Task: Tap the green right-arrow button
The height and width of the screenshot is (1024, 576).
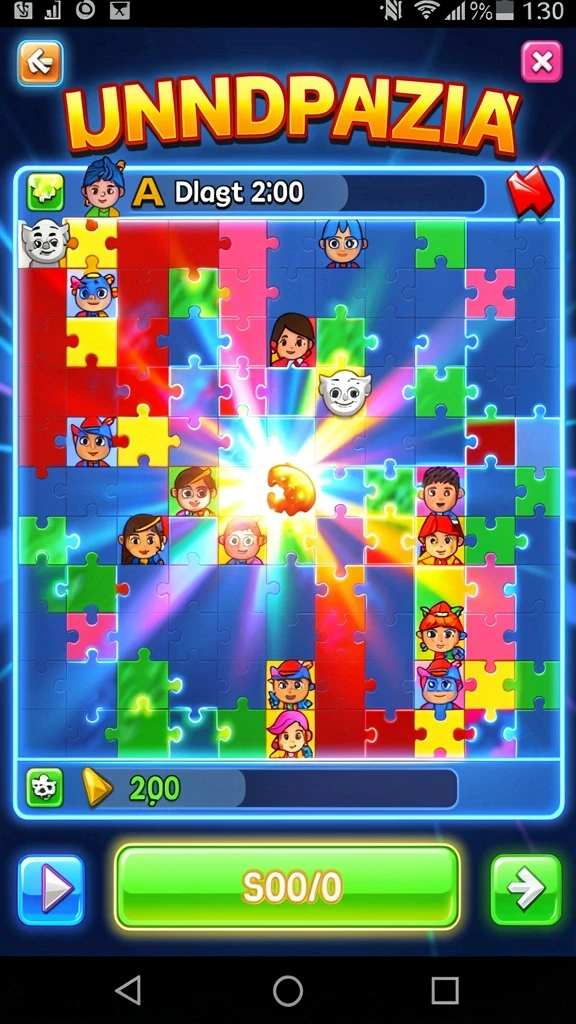Action: pos(526,889)
